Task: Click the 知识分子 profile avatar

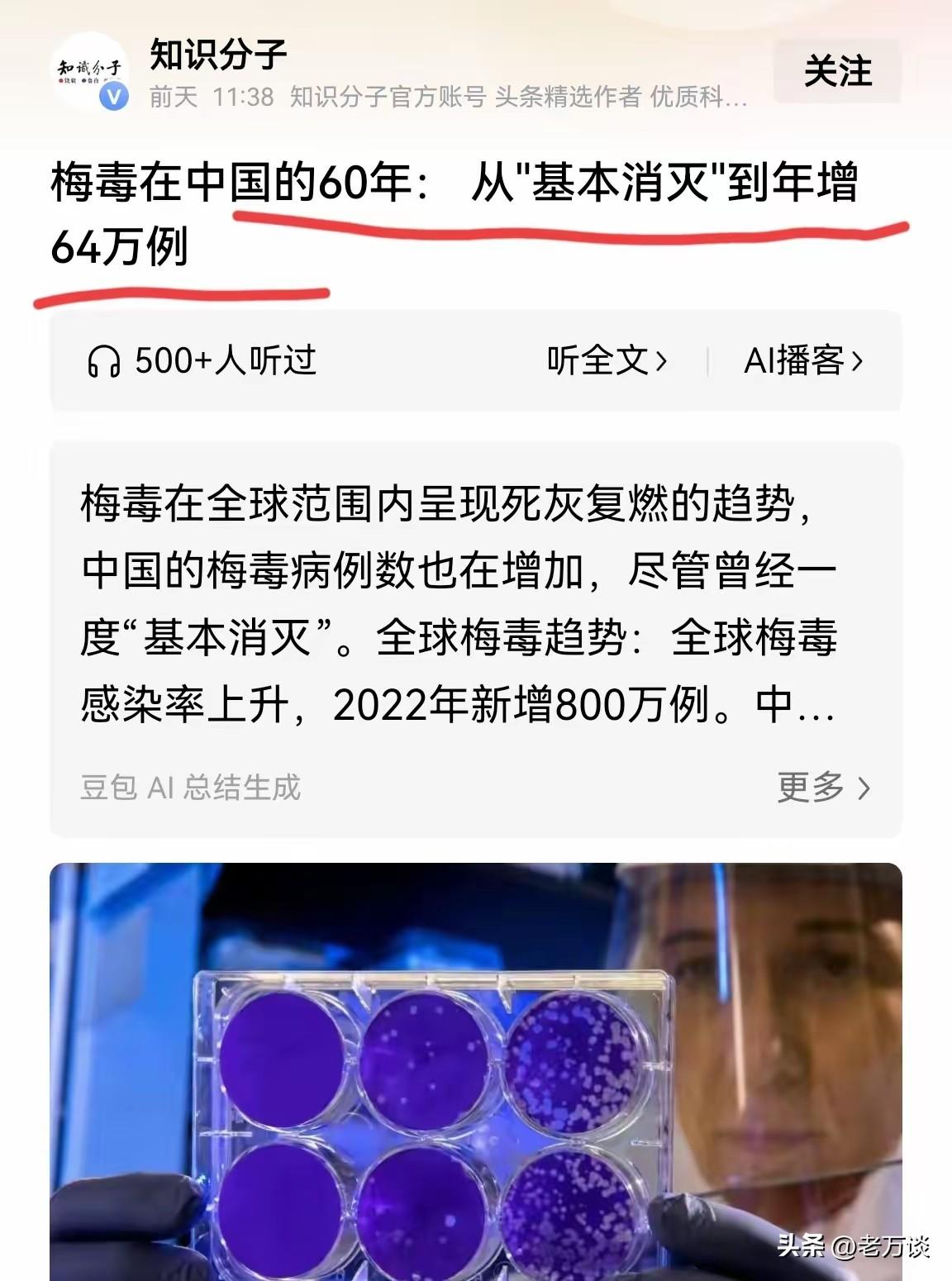Action: coord(91,69)
